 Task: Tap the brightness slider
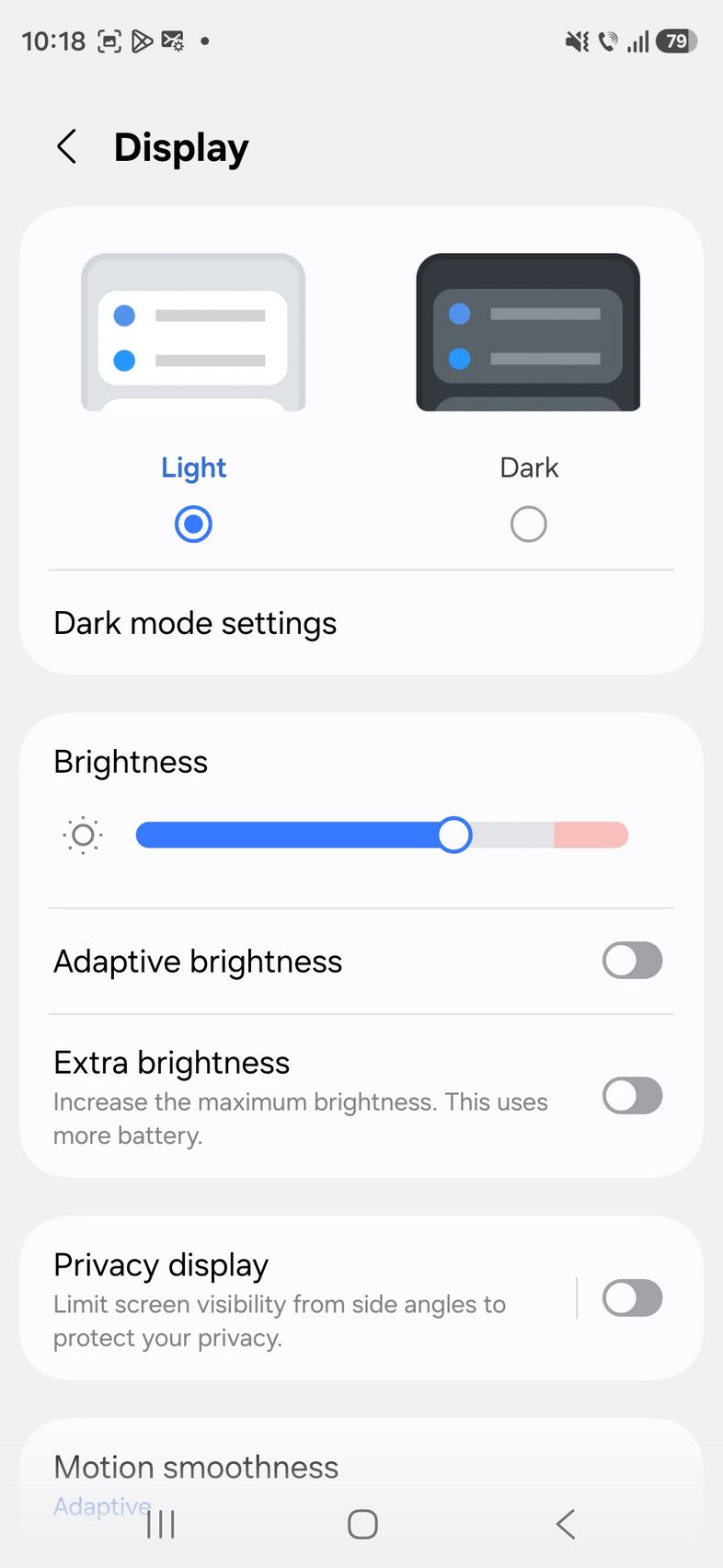tap(382, 836)
